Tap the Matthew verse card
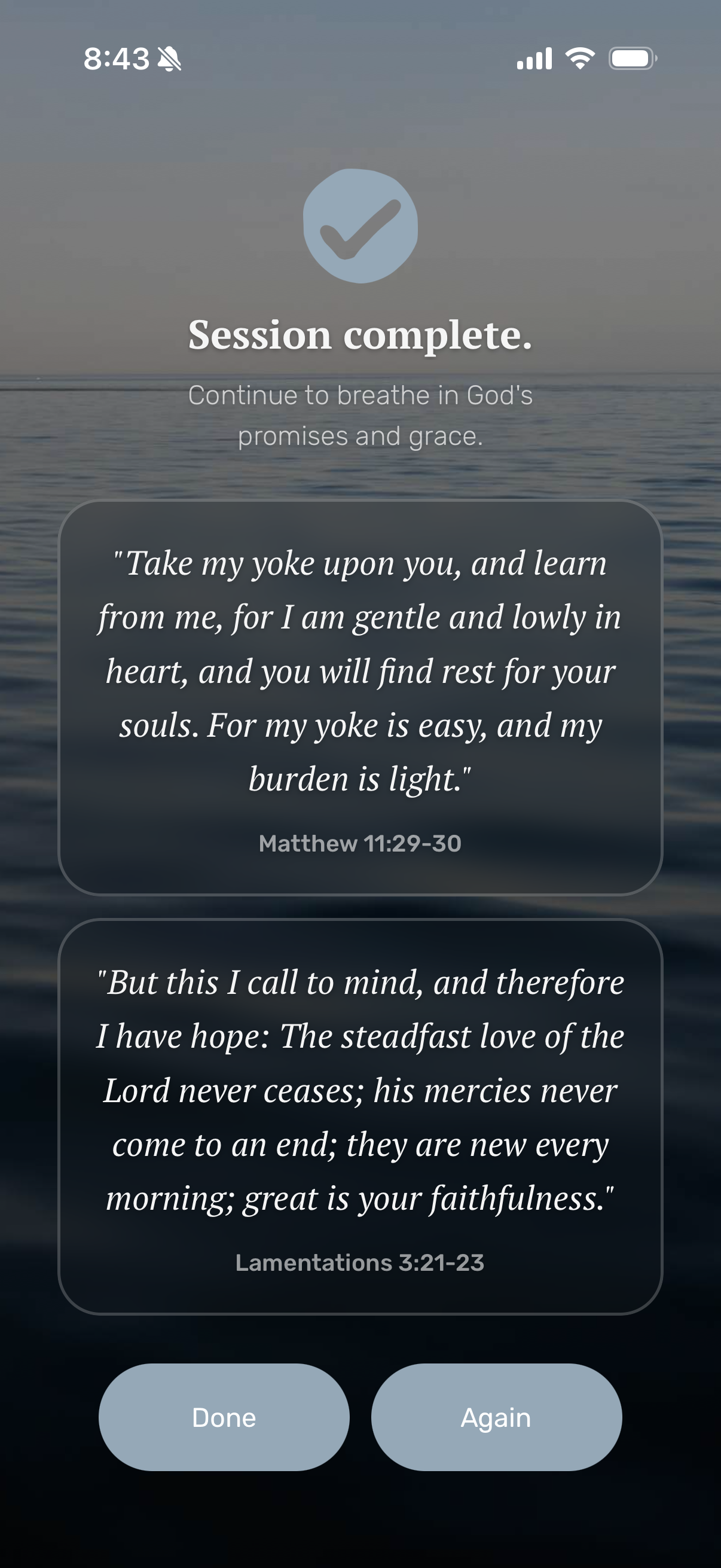The height and width of the screenshot is (1568, 721). click(360, 700)
